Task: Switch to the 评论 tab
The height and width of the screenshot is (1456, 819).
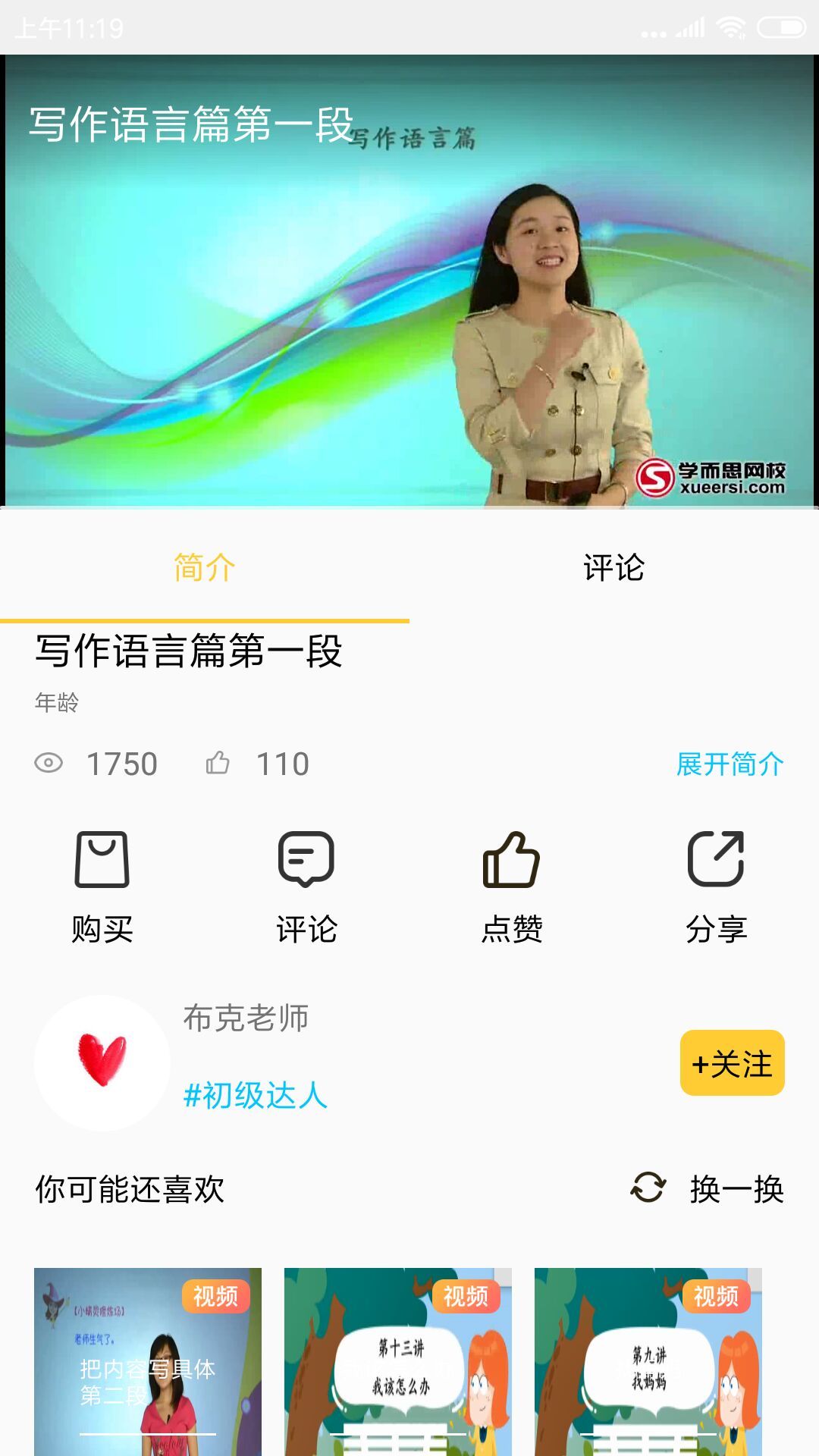Action: pyautogui.click(x=613, y=567)
